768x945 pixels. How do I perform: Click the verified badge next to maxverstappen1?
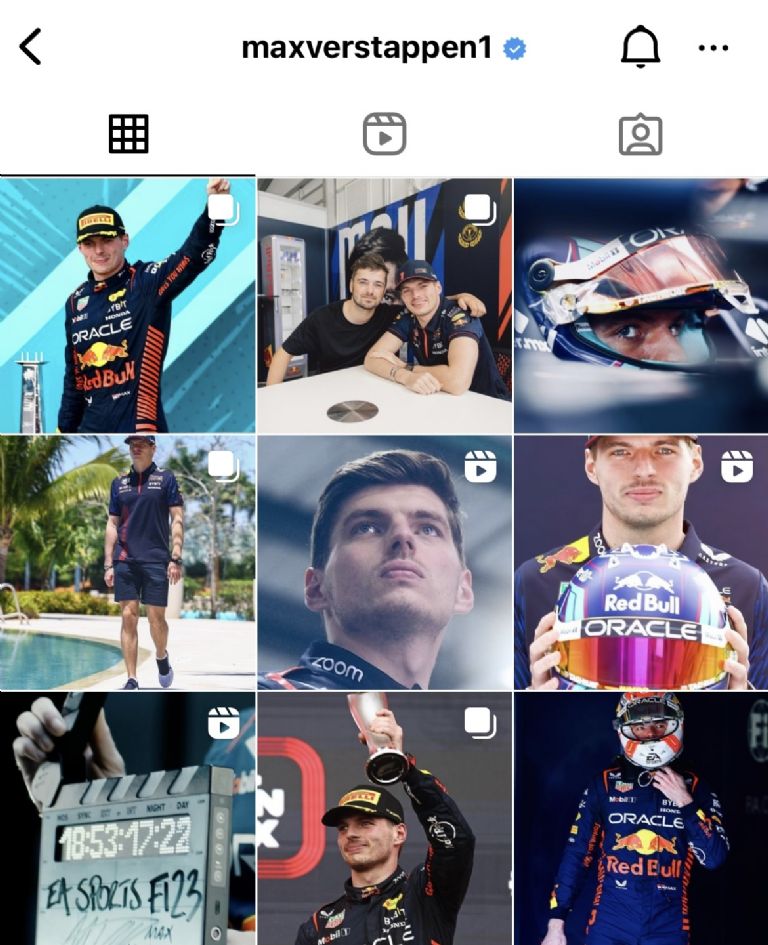tap(513, 45)
